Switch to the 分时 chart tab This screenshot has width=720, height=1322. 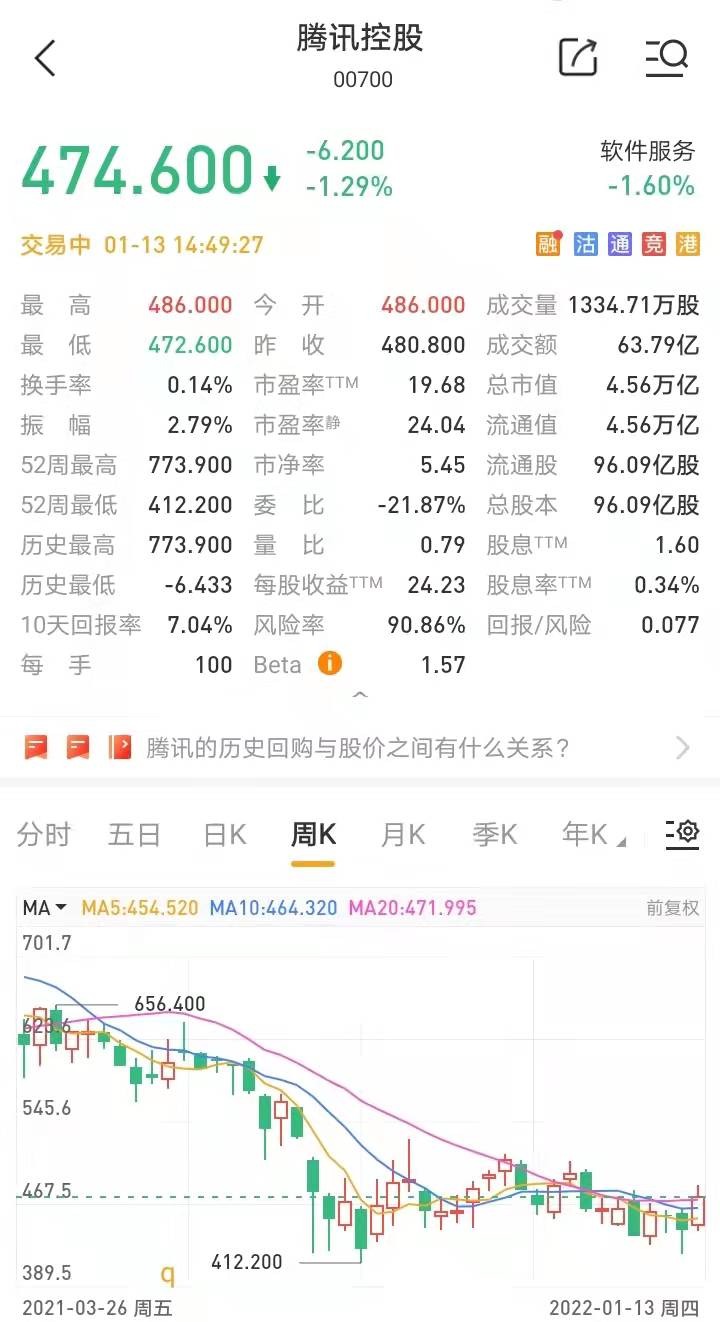[44, 834]
